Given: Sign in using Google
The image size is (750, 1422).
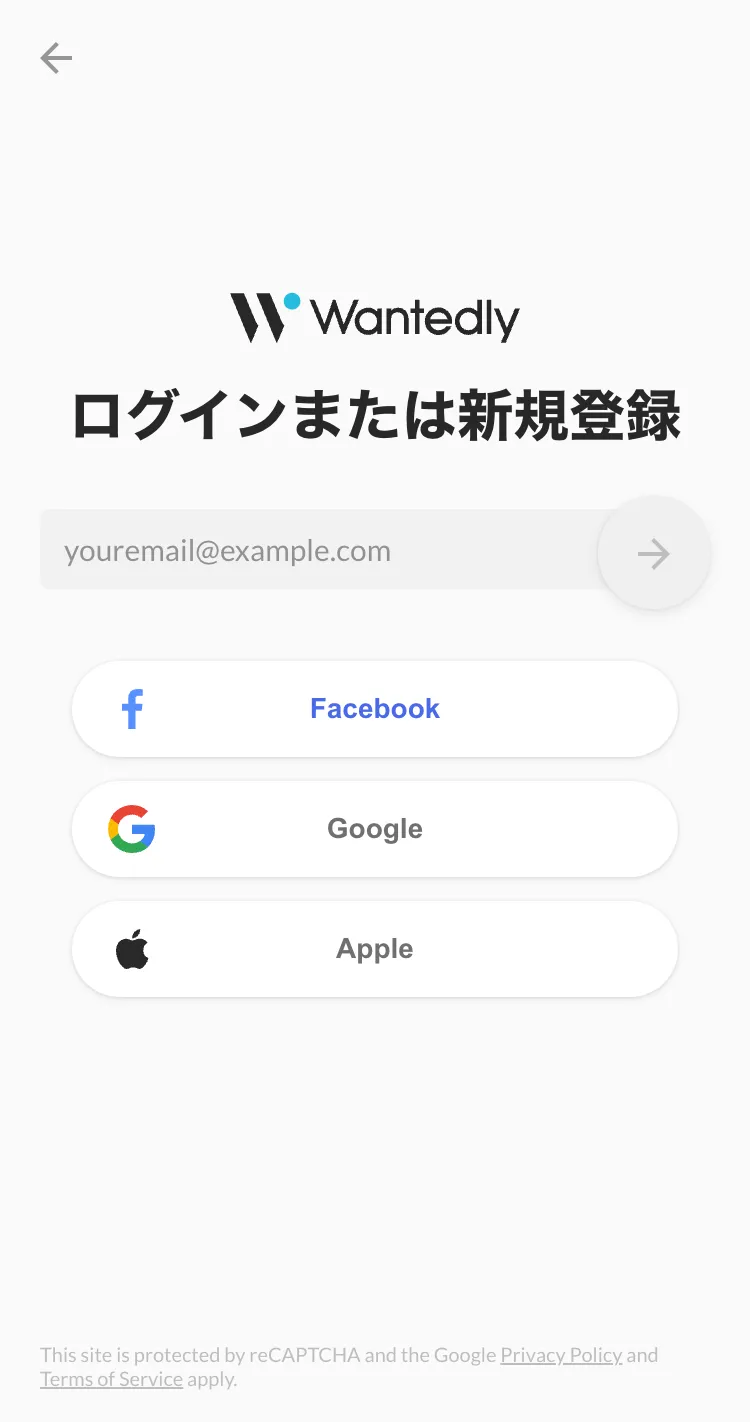Looking at the screenshot, I should [375, 829].
